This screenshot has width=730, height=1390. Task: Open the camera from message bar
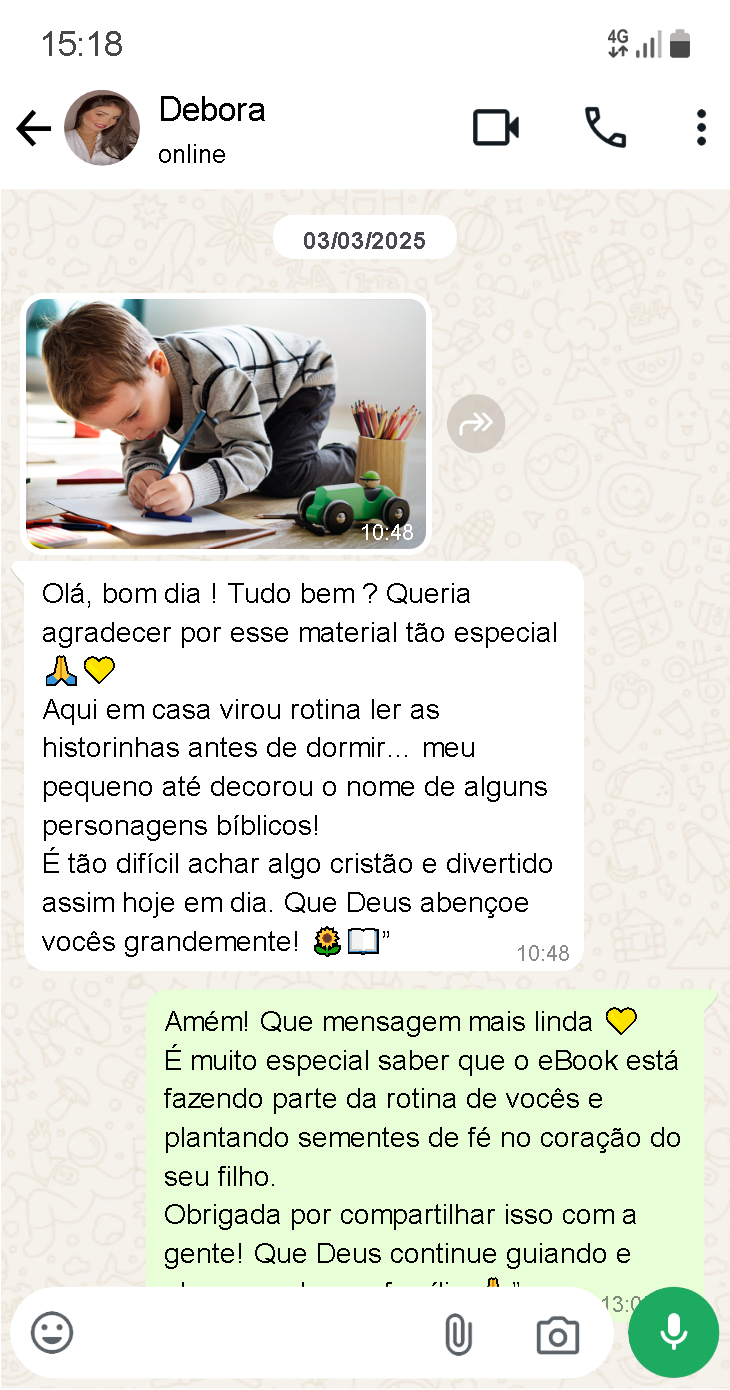point(557,1335)
